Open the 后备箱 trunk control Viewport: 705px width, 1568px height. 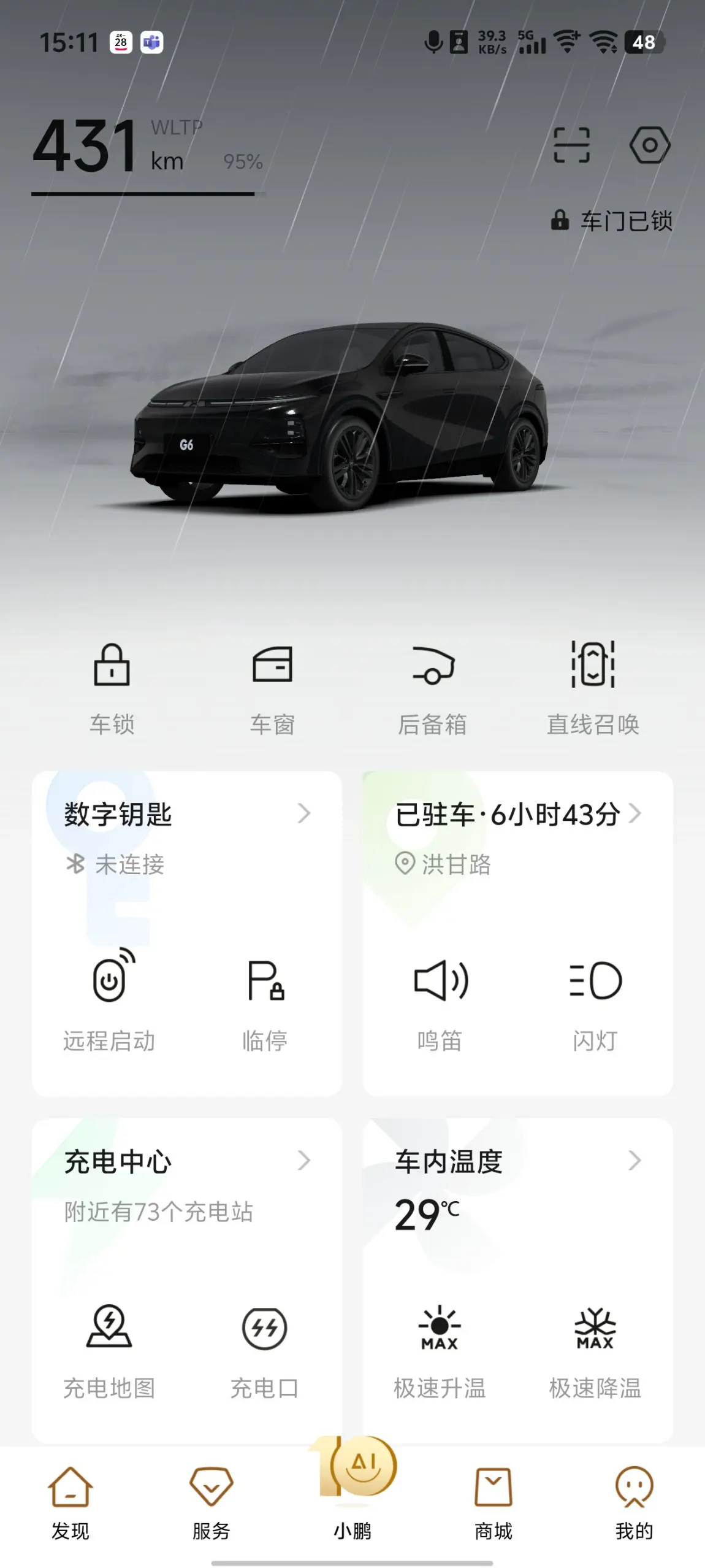coord(432,688)
